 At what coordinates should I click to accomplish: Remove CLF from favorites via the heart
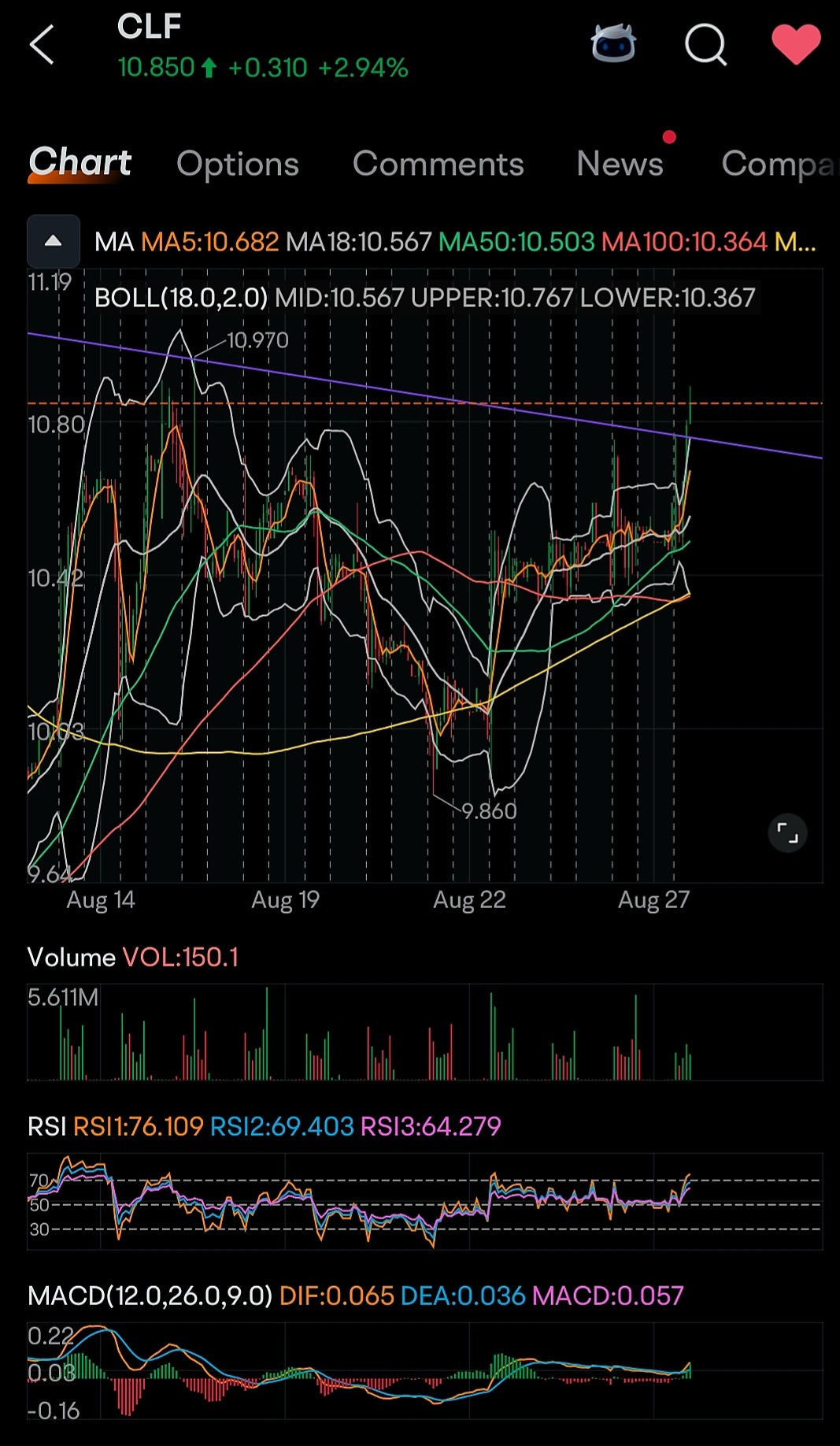[796, 44]
